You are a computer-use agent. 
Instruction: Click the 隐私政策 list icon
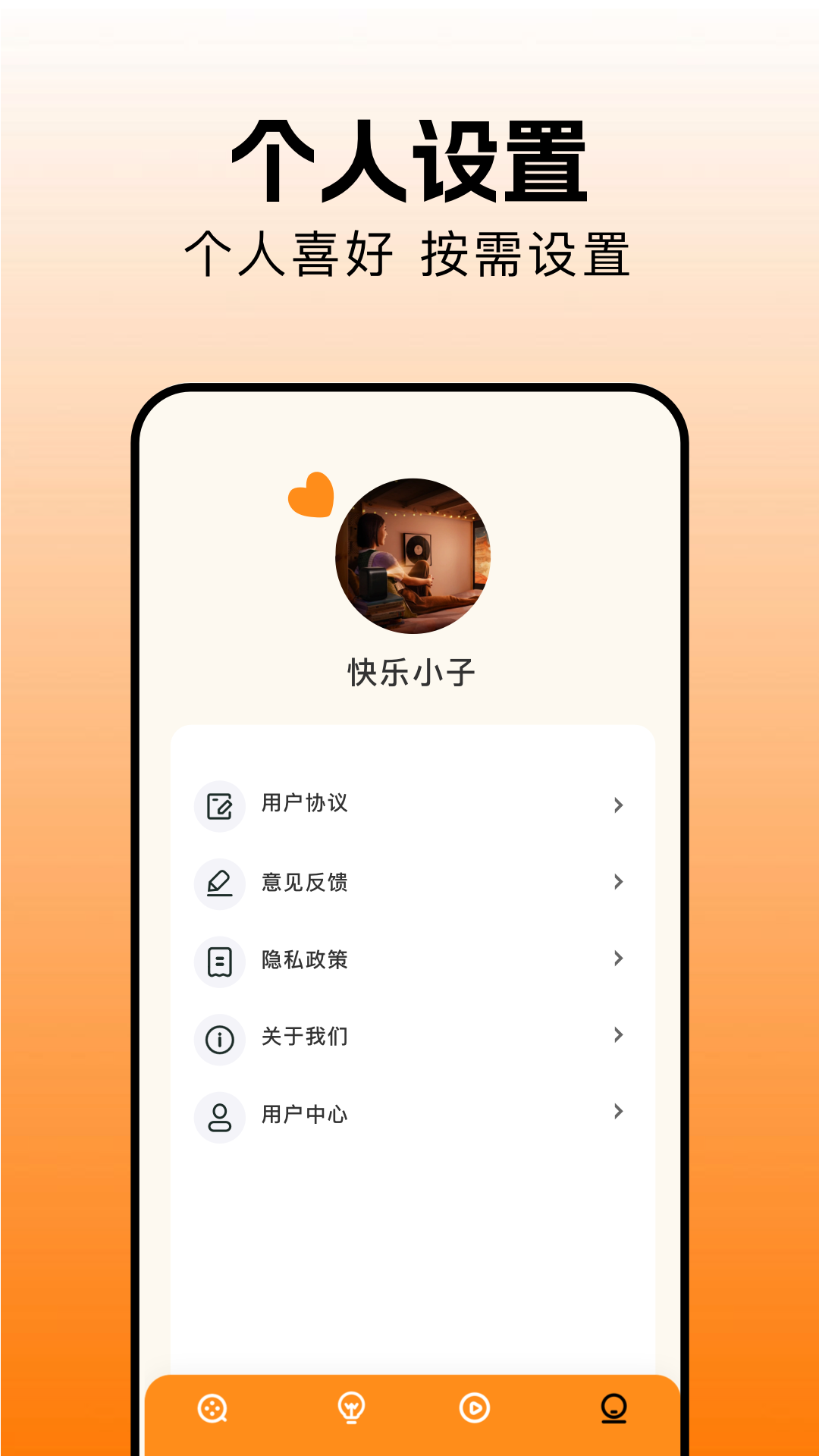coord(219,960)
